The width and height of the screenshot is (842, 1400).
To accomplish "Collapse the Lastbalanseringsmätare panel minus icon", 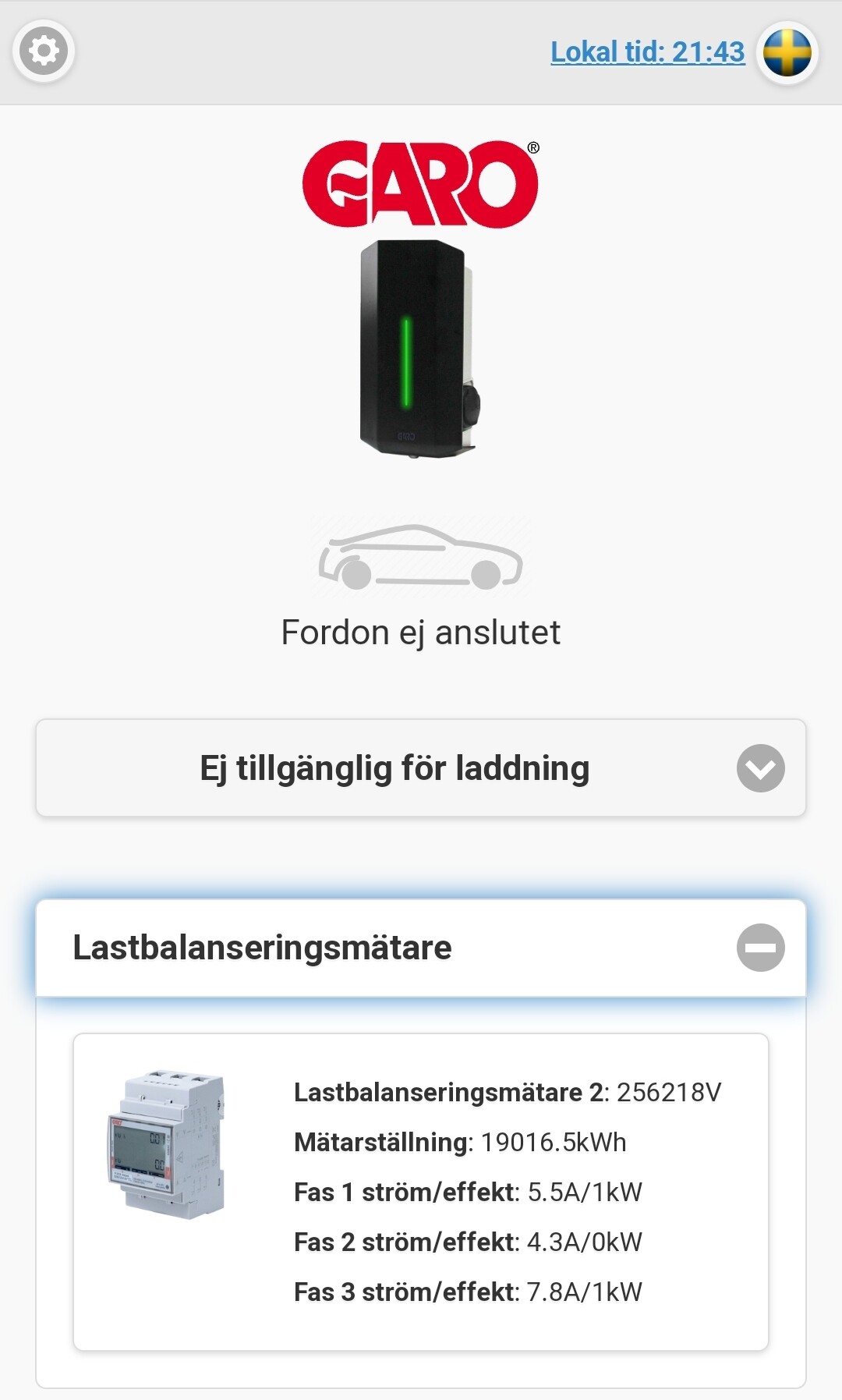I will point(761,948).
